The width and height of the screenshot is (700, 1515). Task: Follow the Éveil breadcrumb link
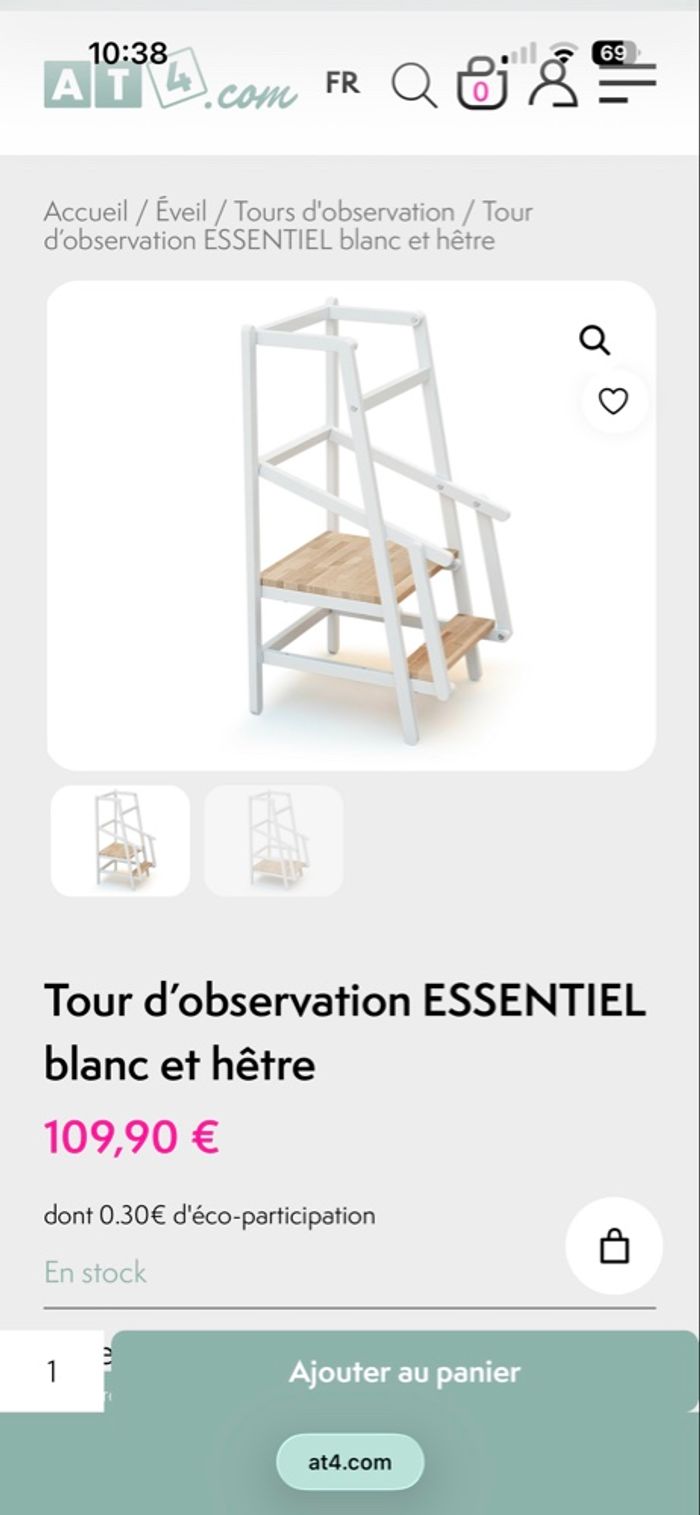[181, 212]
